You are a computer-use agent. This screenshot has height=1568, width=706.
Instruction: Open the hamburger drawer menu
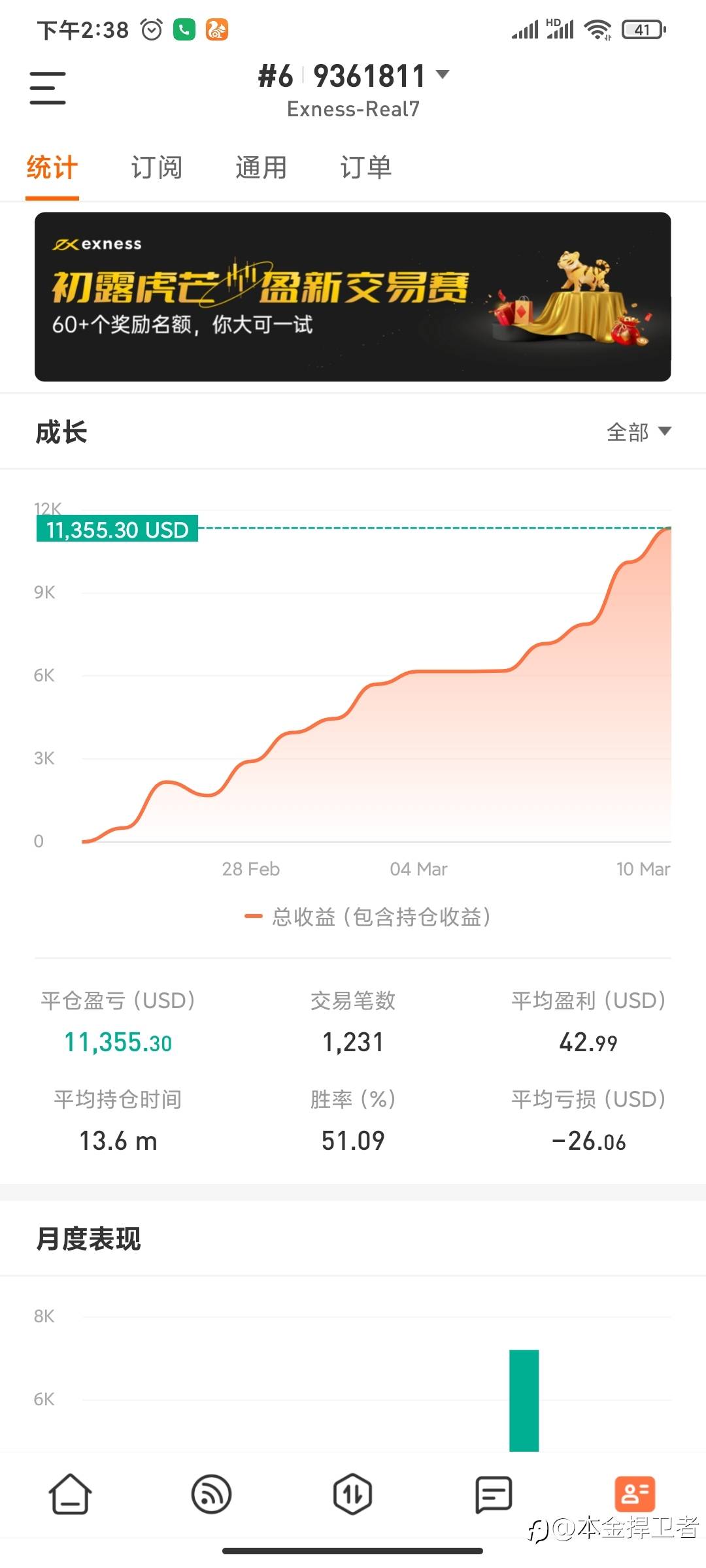[x=48, y=88]
